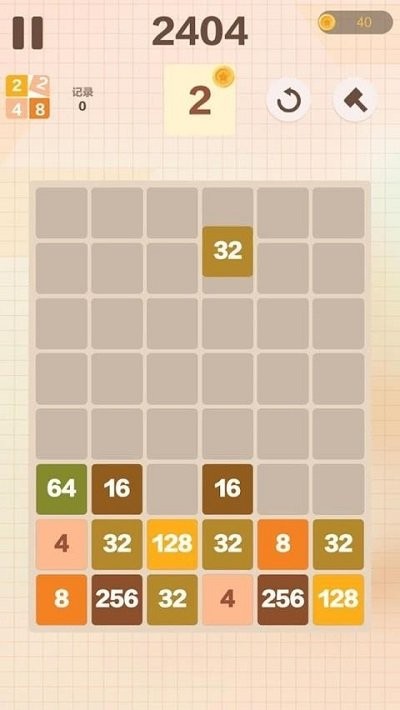
Task: Use the hammer tool
Action: tap(355, 100)
